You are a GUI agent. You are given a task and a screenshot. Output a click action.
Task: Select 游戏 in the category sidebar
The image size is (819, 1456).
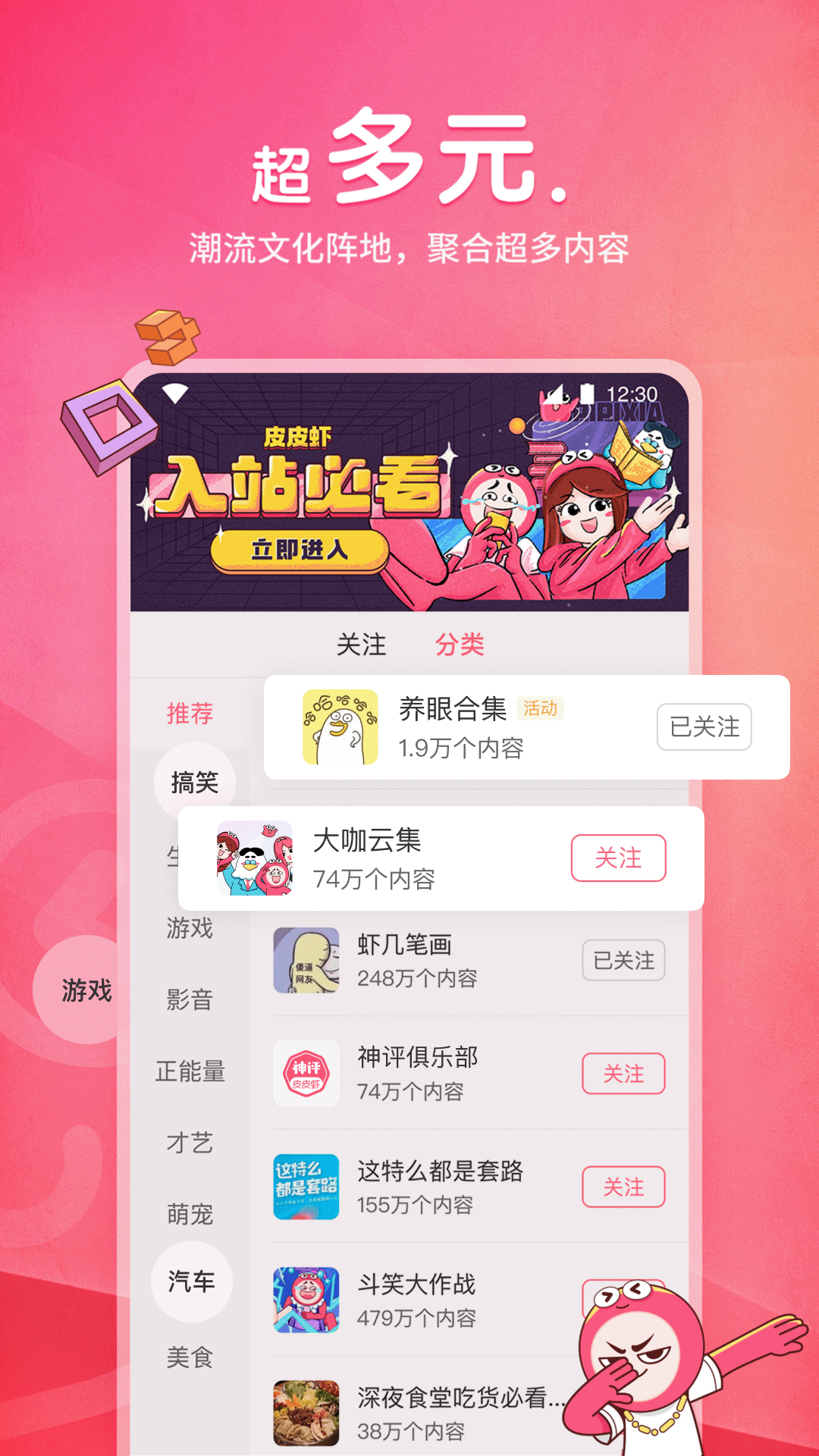click(x=190, y=929)
